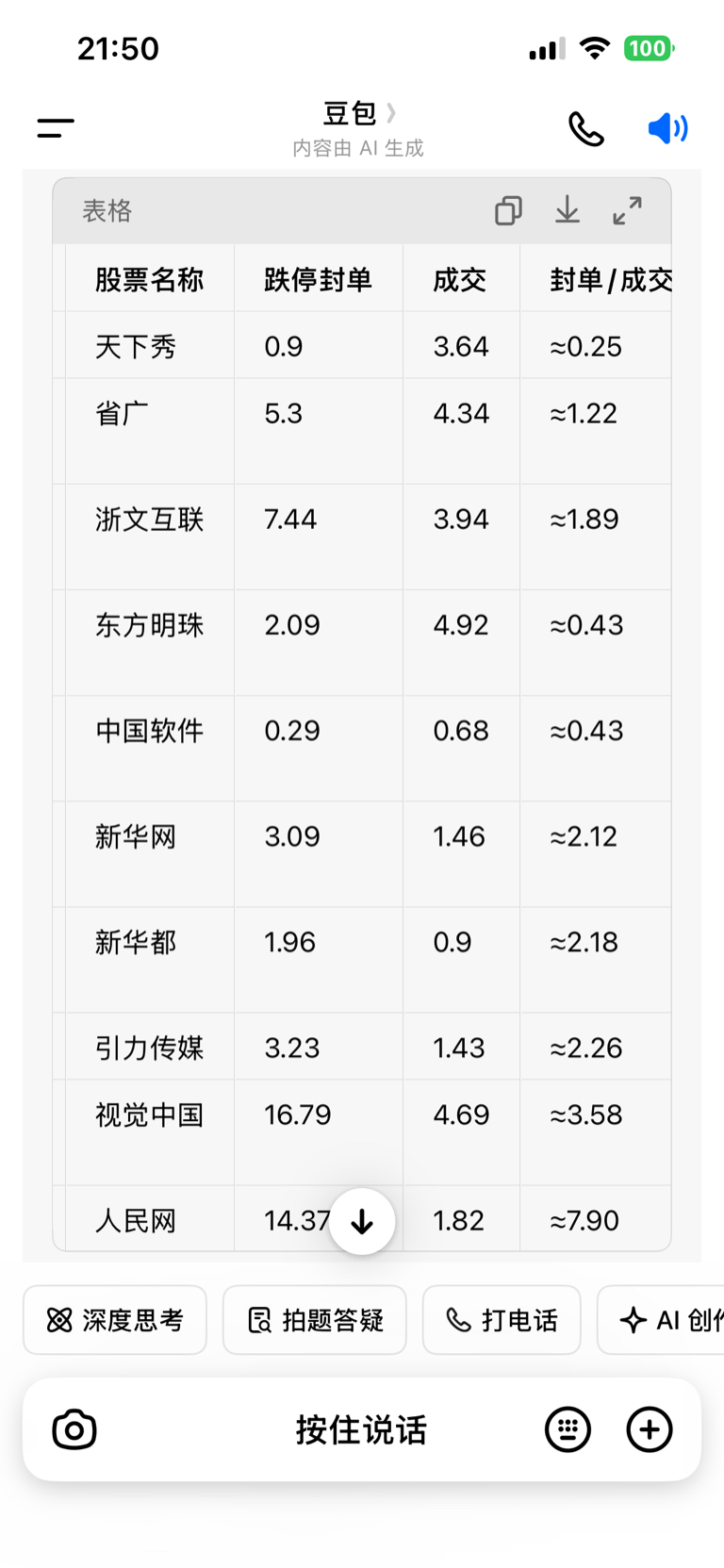724x1568 pixels.
Task: Start a voice call via the phone icon
Action: click(586, 129)
